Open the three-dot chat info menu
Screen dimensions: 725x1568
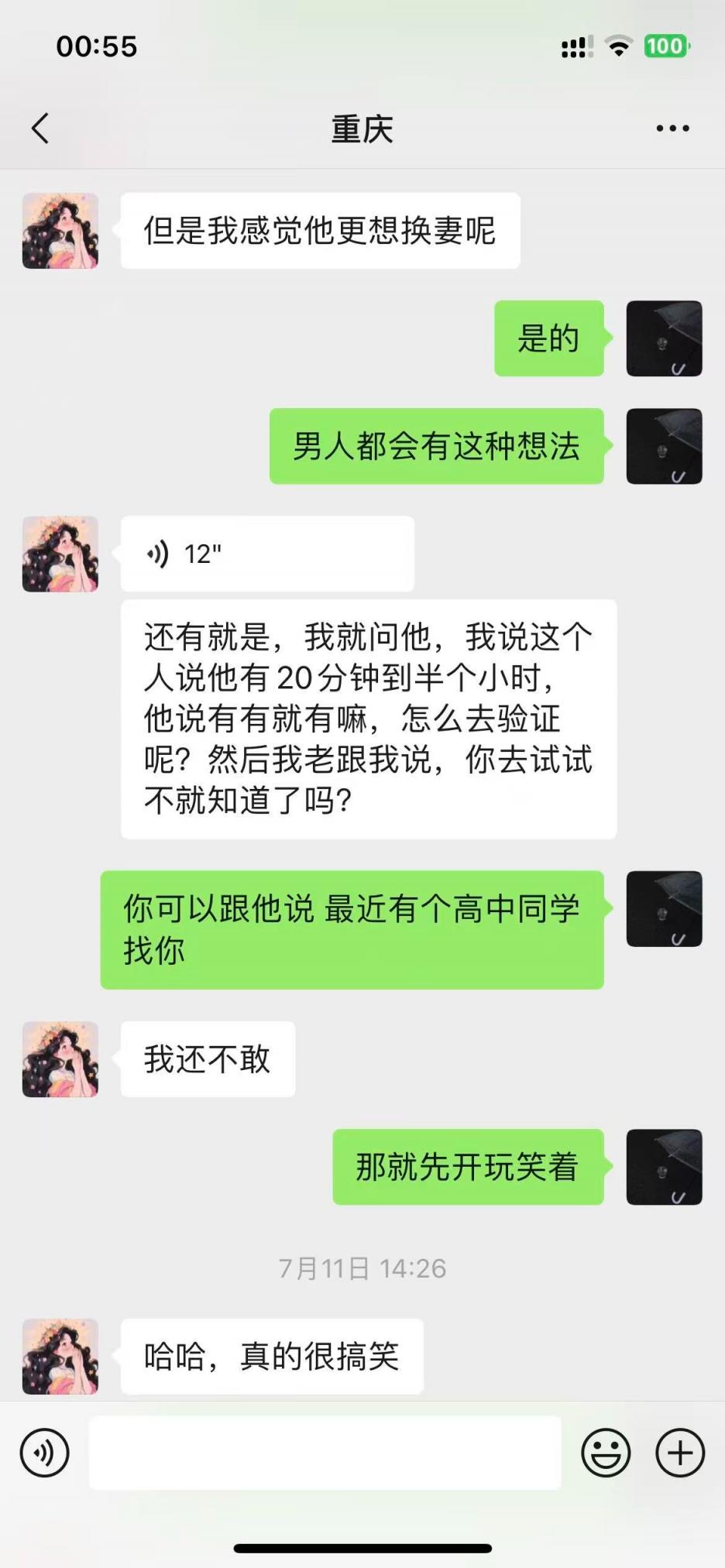click(x=672, y=129)
